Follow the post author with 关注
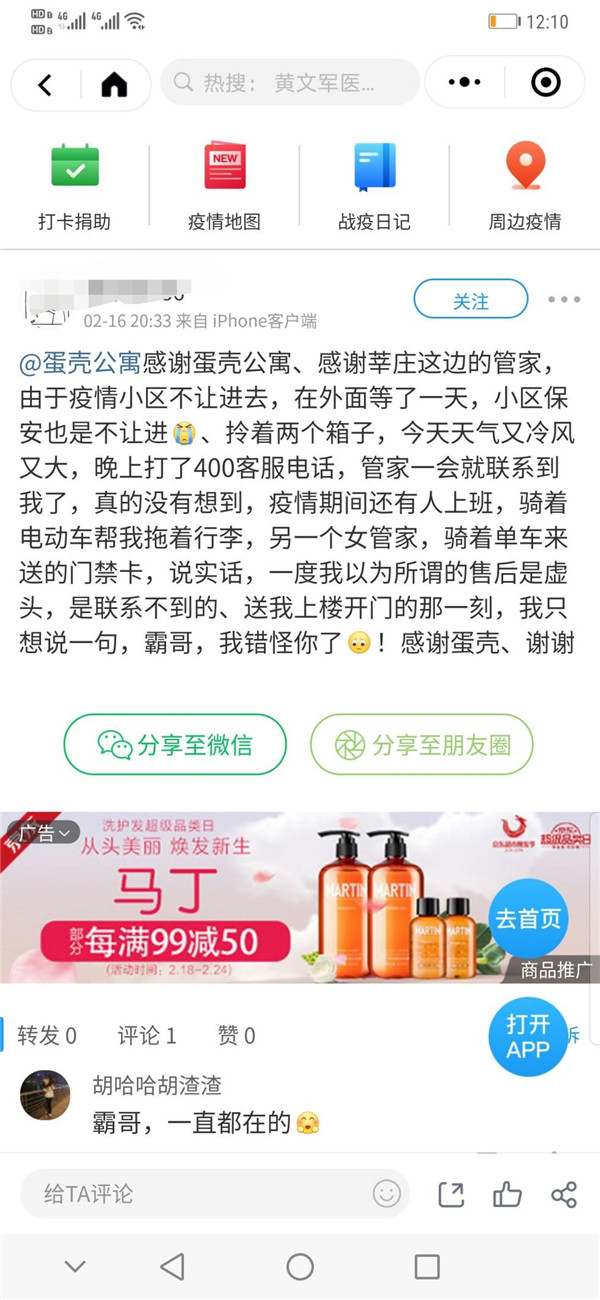Screen dimensions: 600x1300 pyautogui.click(x=471, y=300)
